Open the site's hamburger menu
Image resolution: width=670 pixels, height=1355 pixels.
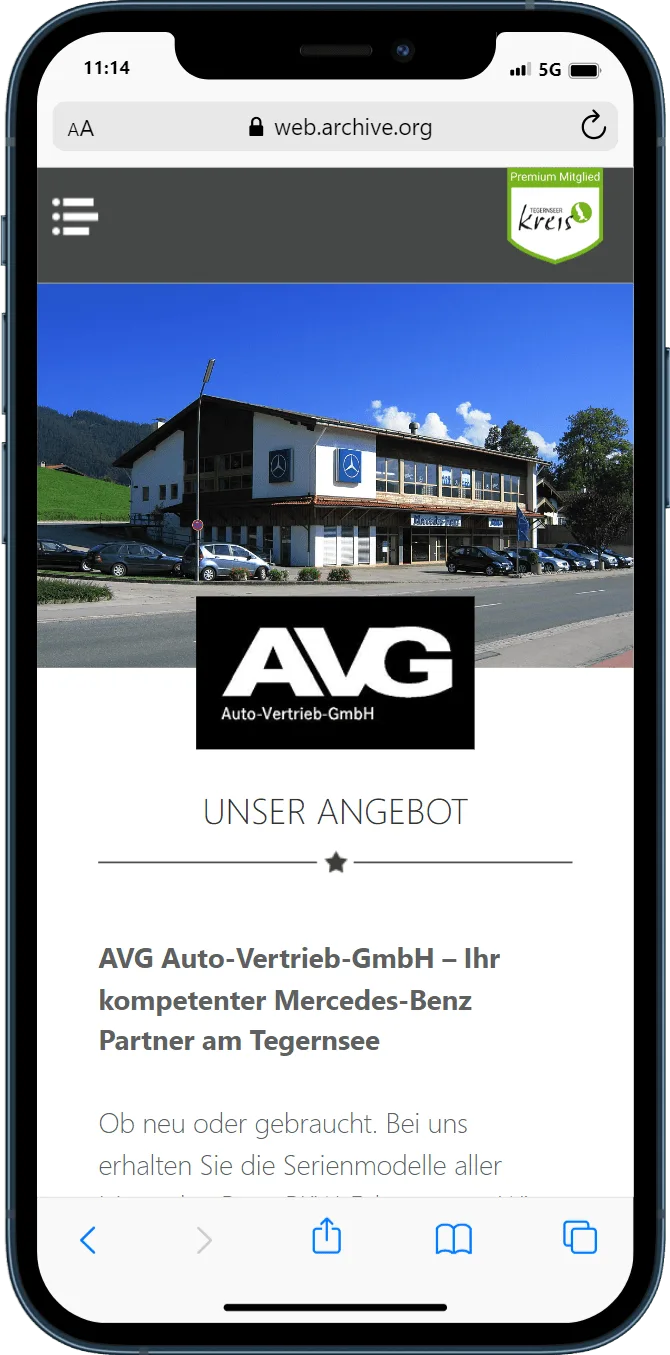coord(76,216)
